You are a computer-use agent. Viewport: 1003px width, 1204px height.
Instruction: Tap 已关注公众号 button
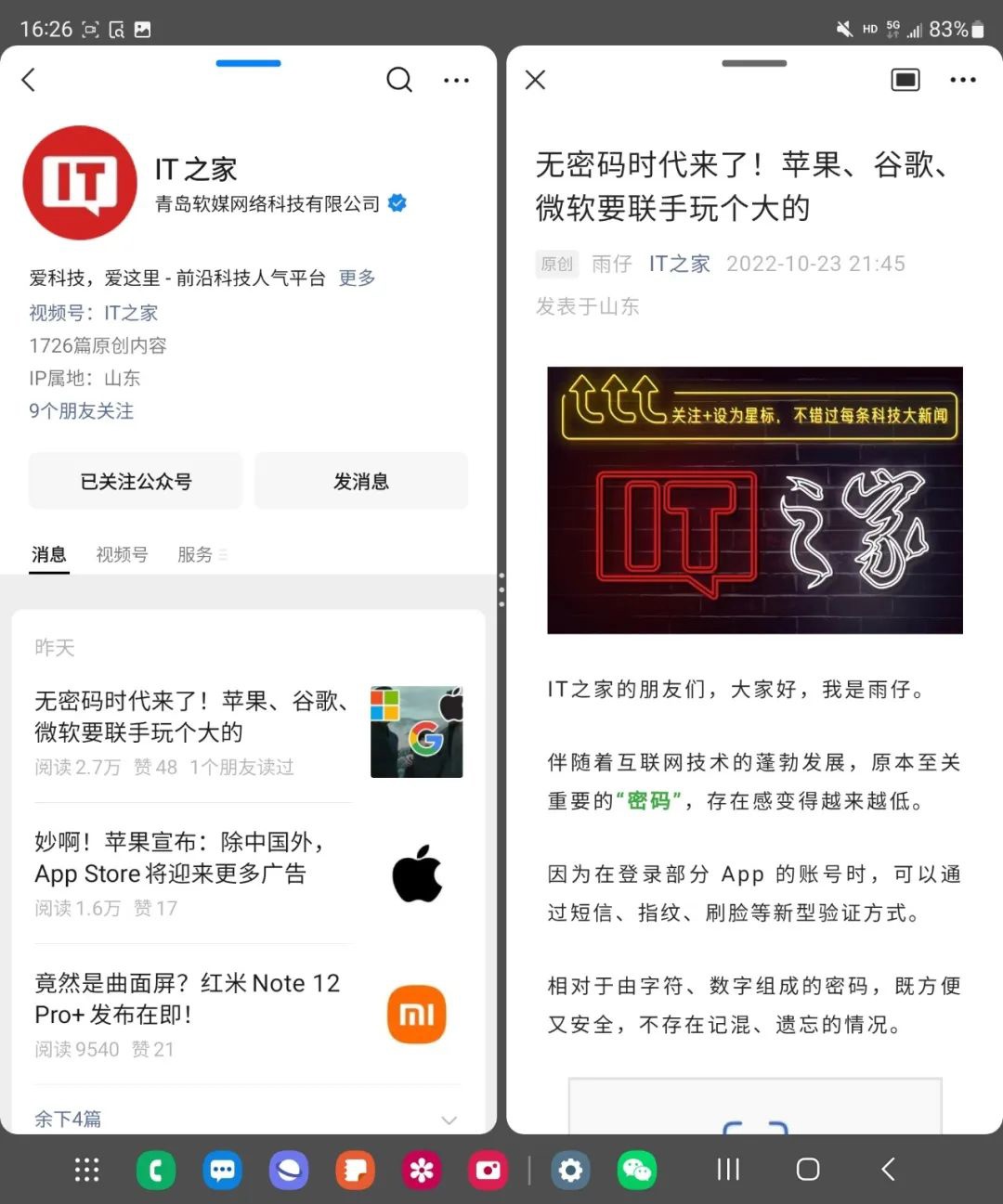click(136, 481)
